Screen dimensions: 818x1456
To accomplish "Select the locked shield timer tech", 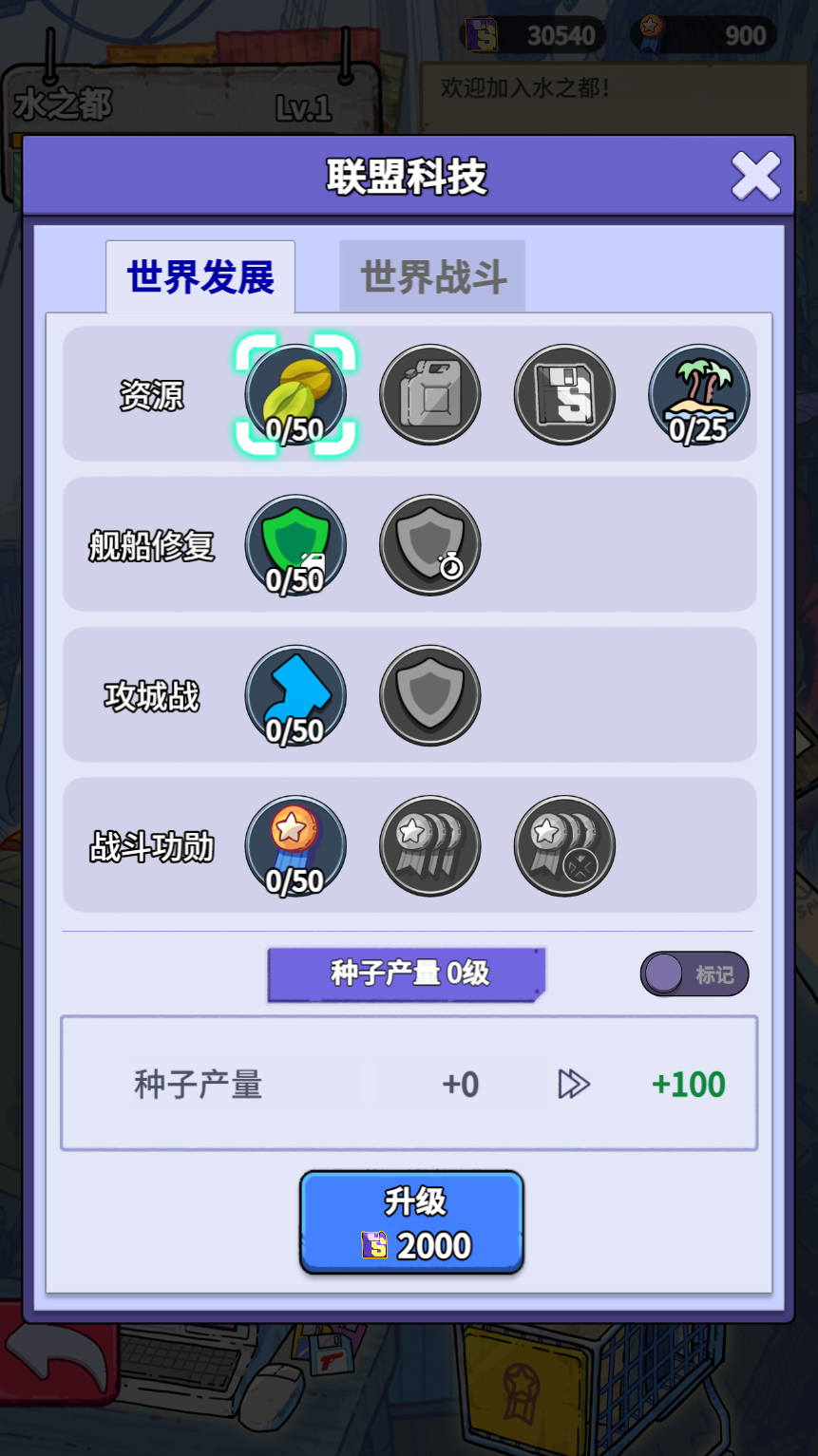I will click(430, 545).
